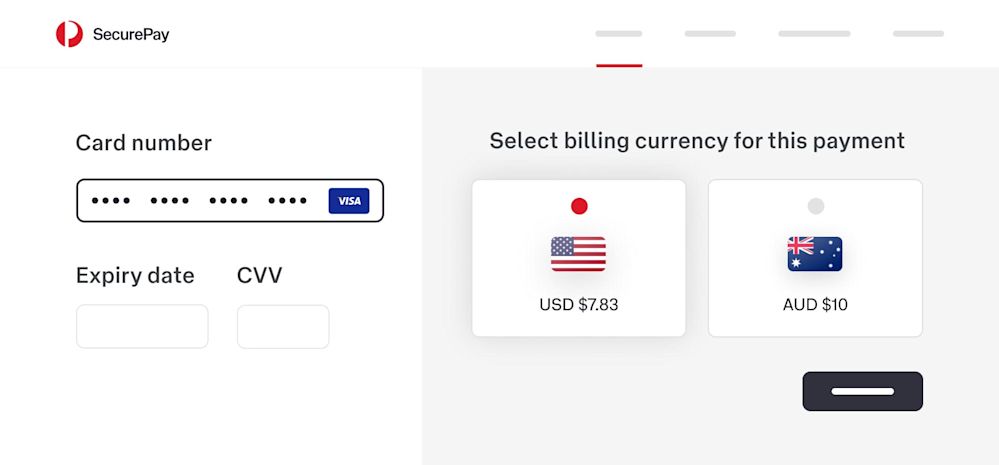This screenshot has height=465, width=999.
Task: Select USD $7.83 as billing currency
Action: pyautogui.click(x=578, y=258)
